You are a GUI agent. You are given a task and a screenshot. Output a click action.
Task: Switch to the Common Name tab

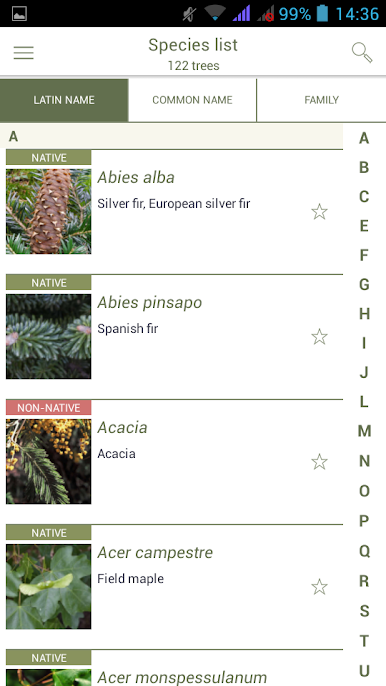pyautogui.click(x=192, y=100)
